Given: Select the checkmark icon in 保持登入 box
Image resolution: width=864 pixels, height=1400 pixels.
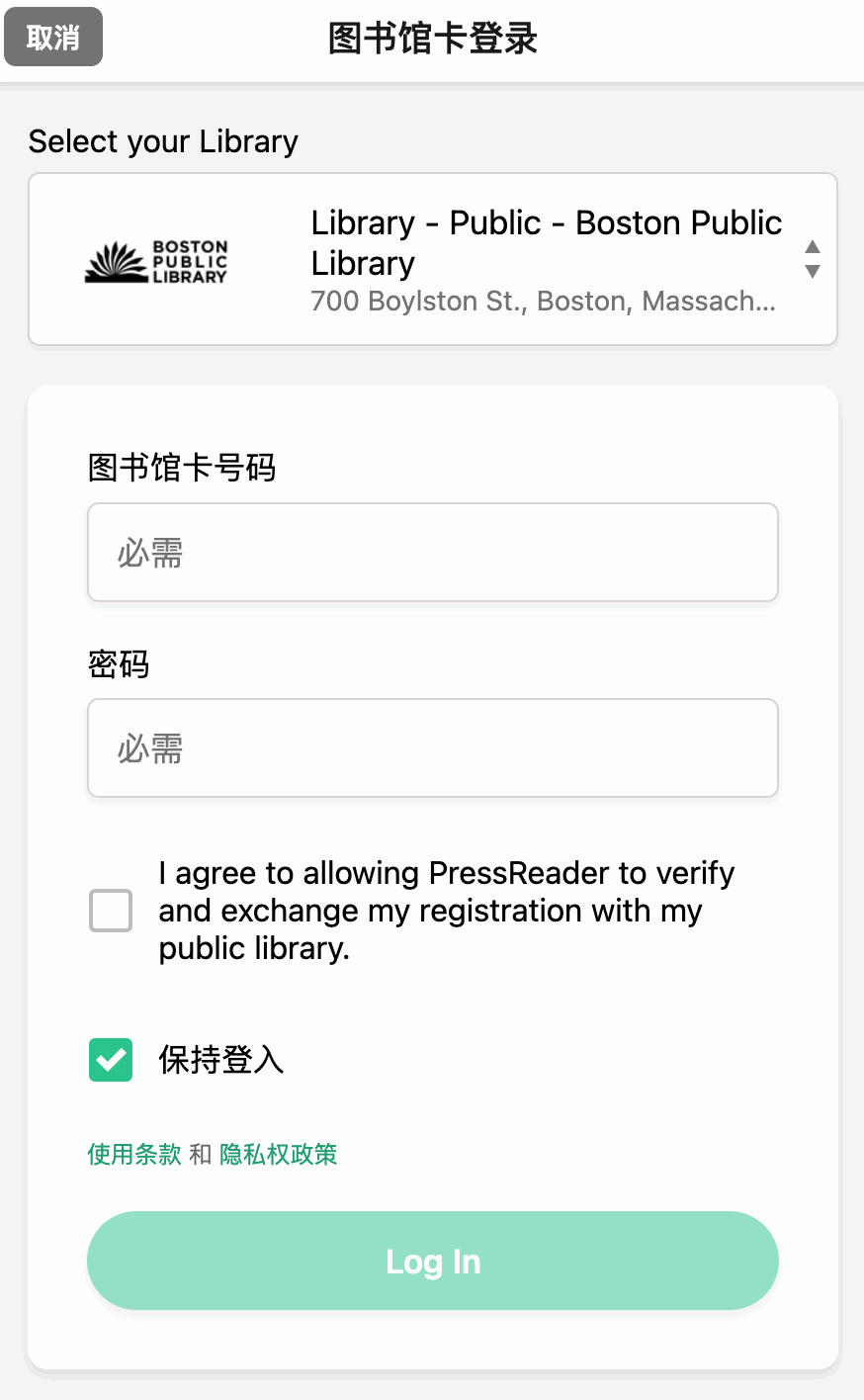Looking at the screenshot, I should 110,1059.
